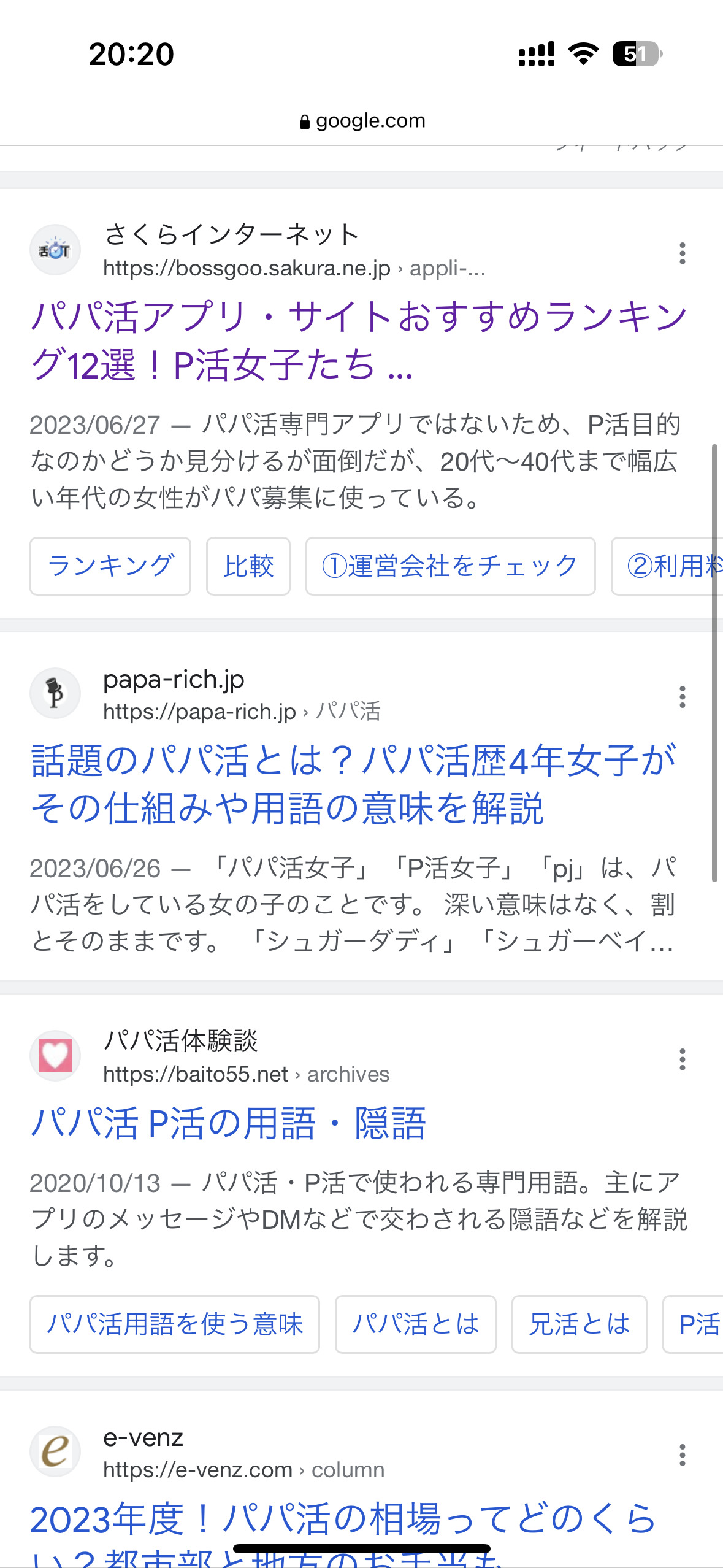This screenshot has height=1568, width=723.
Task: Open the 話題のパパ活とは？ result
Action: pos(353,783)
